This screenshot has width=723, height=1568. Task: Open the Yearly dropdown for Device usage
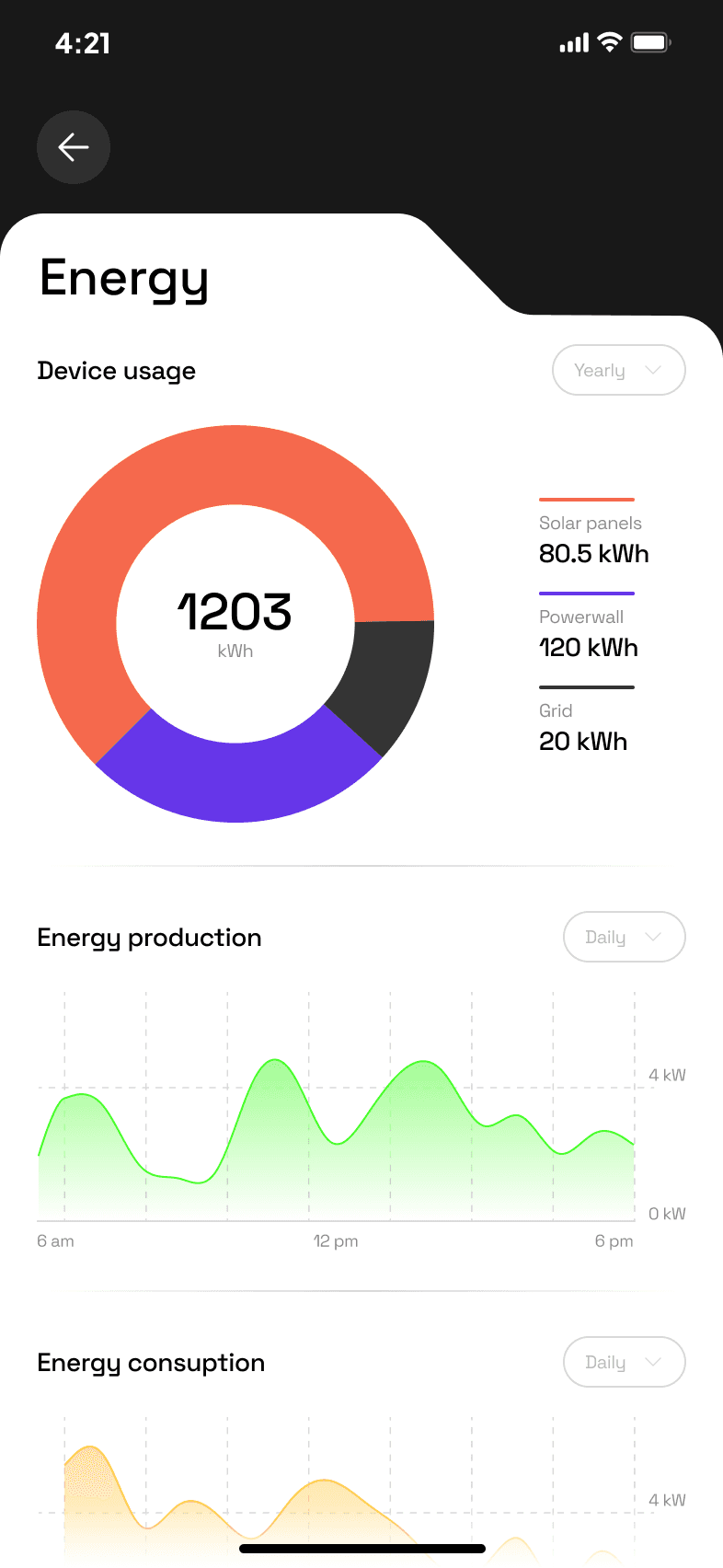[619, 370]
